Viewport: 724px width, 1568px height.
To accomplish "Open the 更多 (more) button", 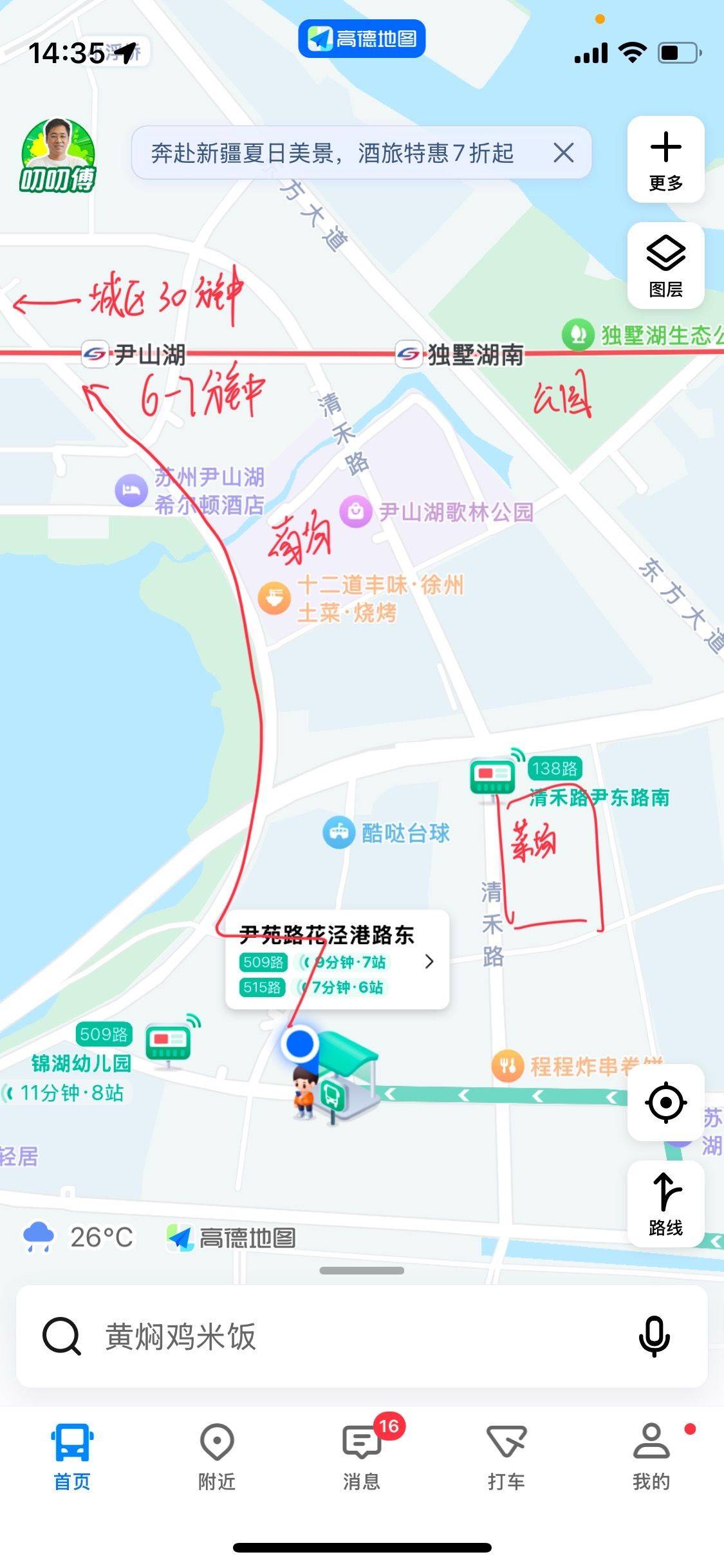I will 665,160.
